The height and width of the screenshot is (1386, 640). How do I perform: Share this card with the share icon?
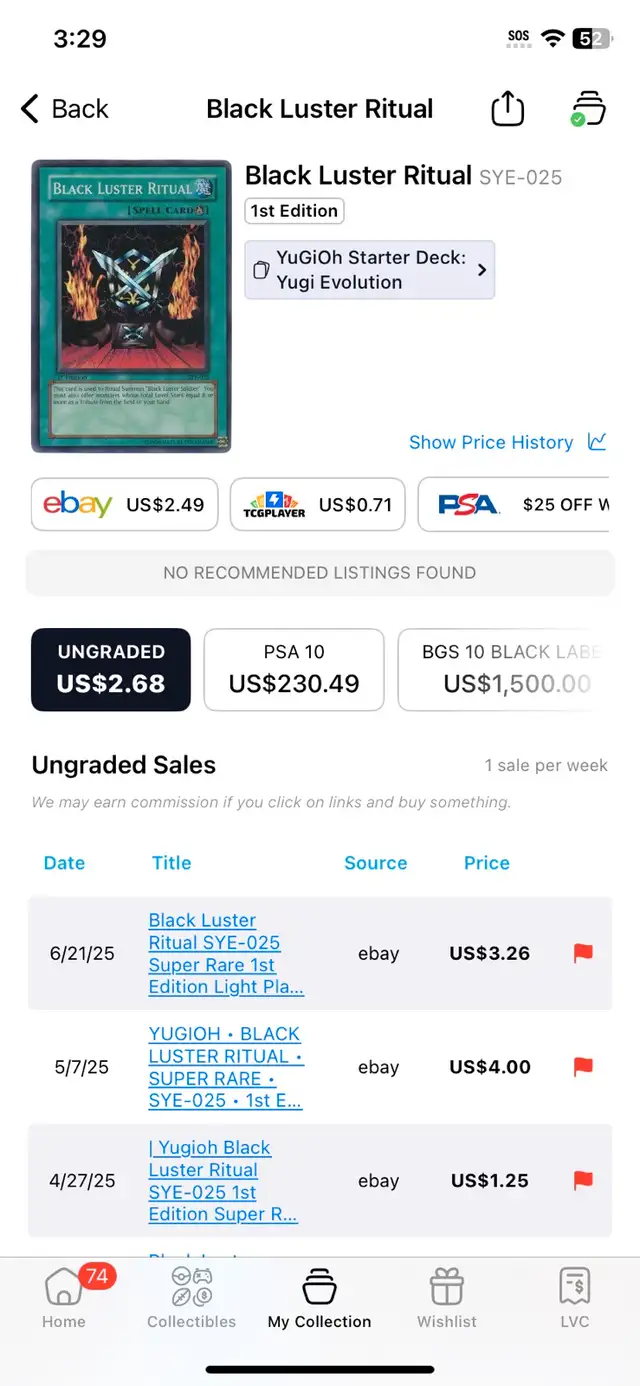tap(508, 108)
